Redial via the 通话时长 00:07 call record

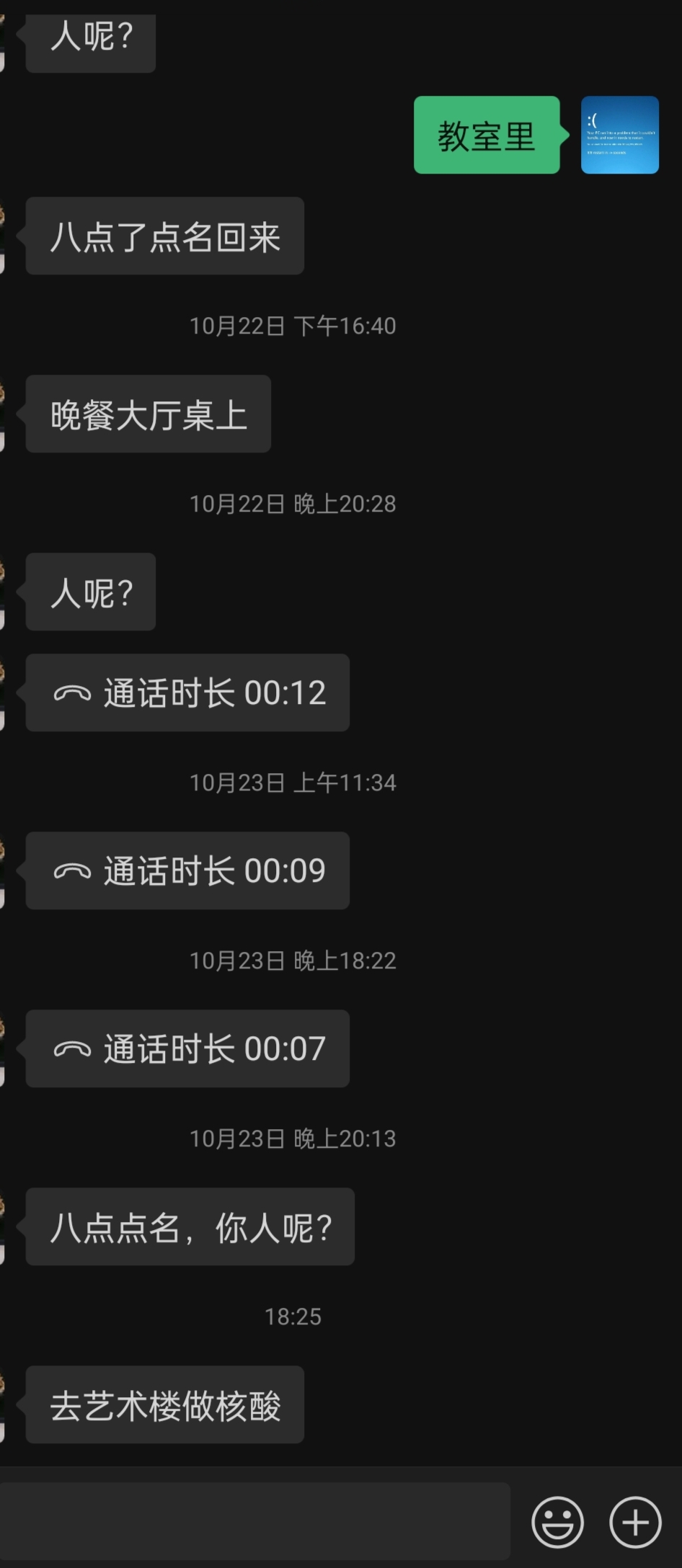click(x=187, y=1048)
